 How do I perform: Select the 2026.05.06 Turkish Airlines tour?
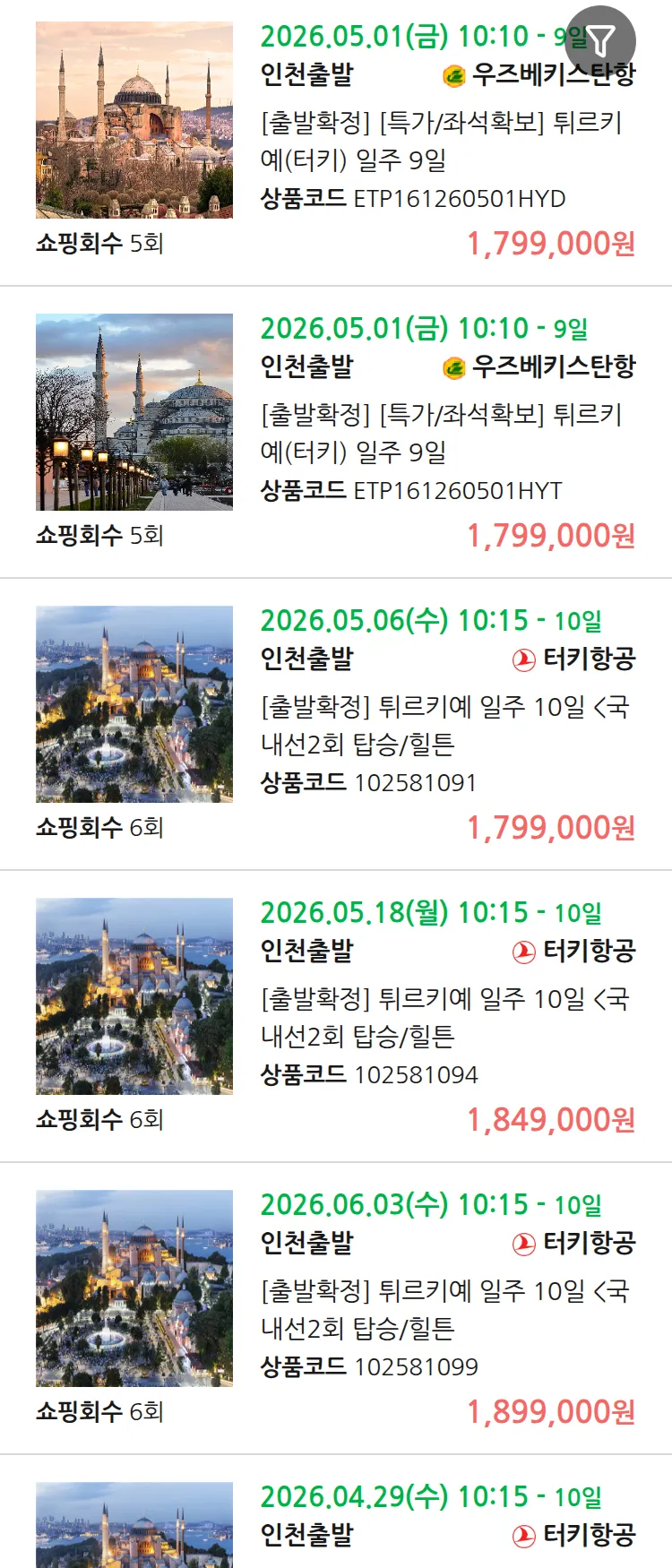click(x=444, y=725)
